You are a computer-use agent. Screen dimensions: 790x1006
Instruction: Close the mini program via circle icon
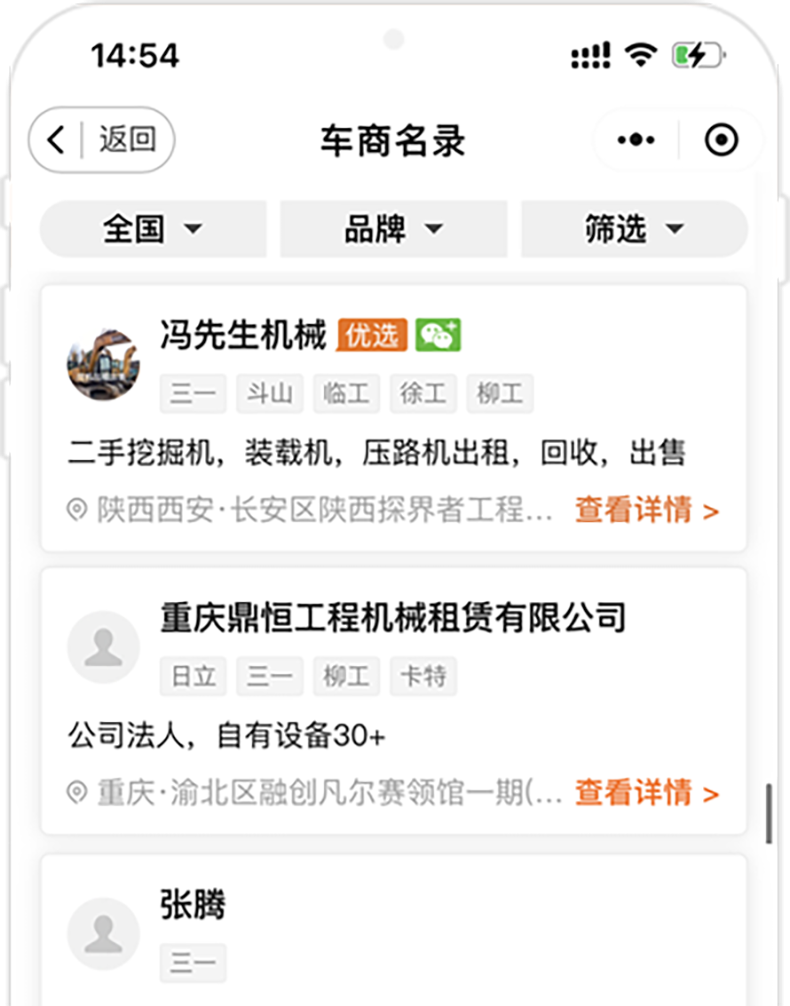[721, 140]
